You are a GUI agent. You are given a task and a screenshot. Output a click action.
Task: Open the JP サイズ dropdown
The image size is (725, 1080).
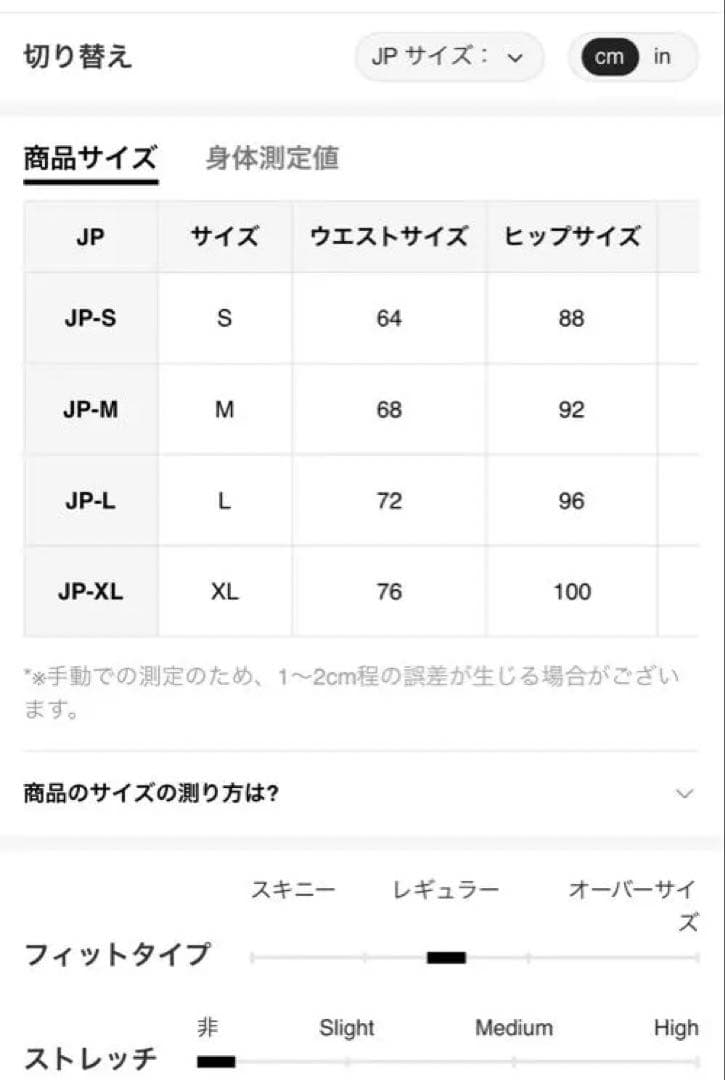tap(448, 57)
